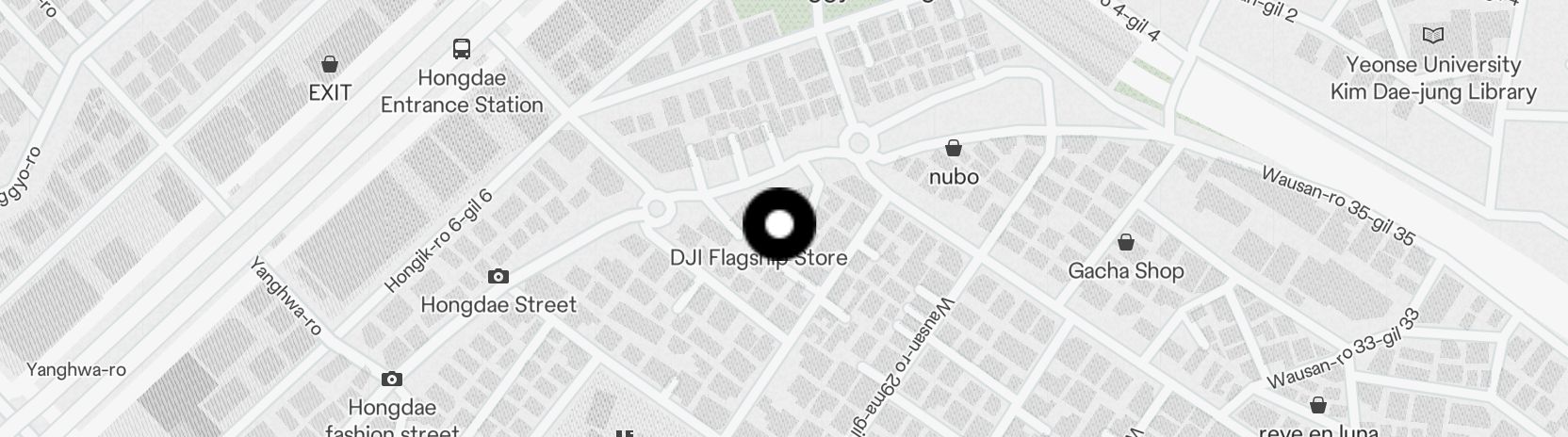1568x437 pixels.
Task: Select the Hongdae Entrance Station pin
Action: [462, 49]
